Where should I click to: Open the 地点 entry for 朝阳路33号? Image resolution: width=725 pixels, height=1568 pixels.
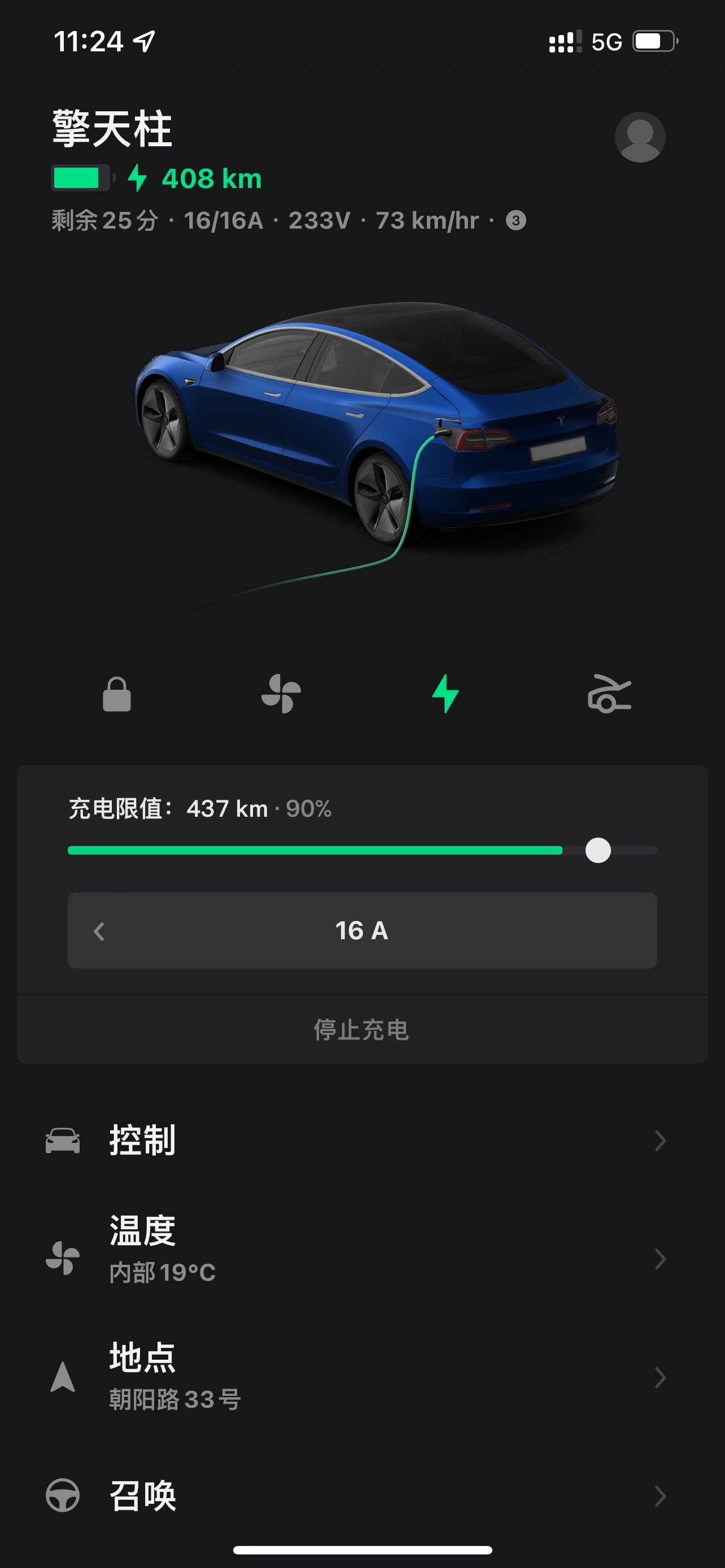click(x=362, y=1376)
